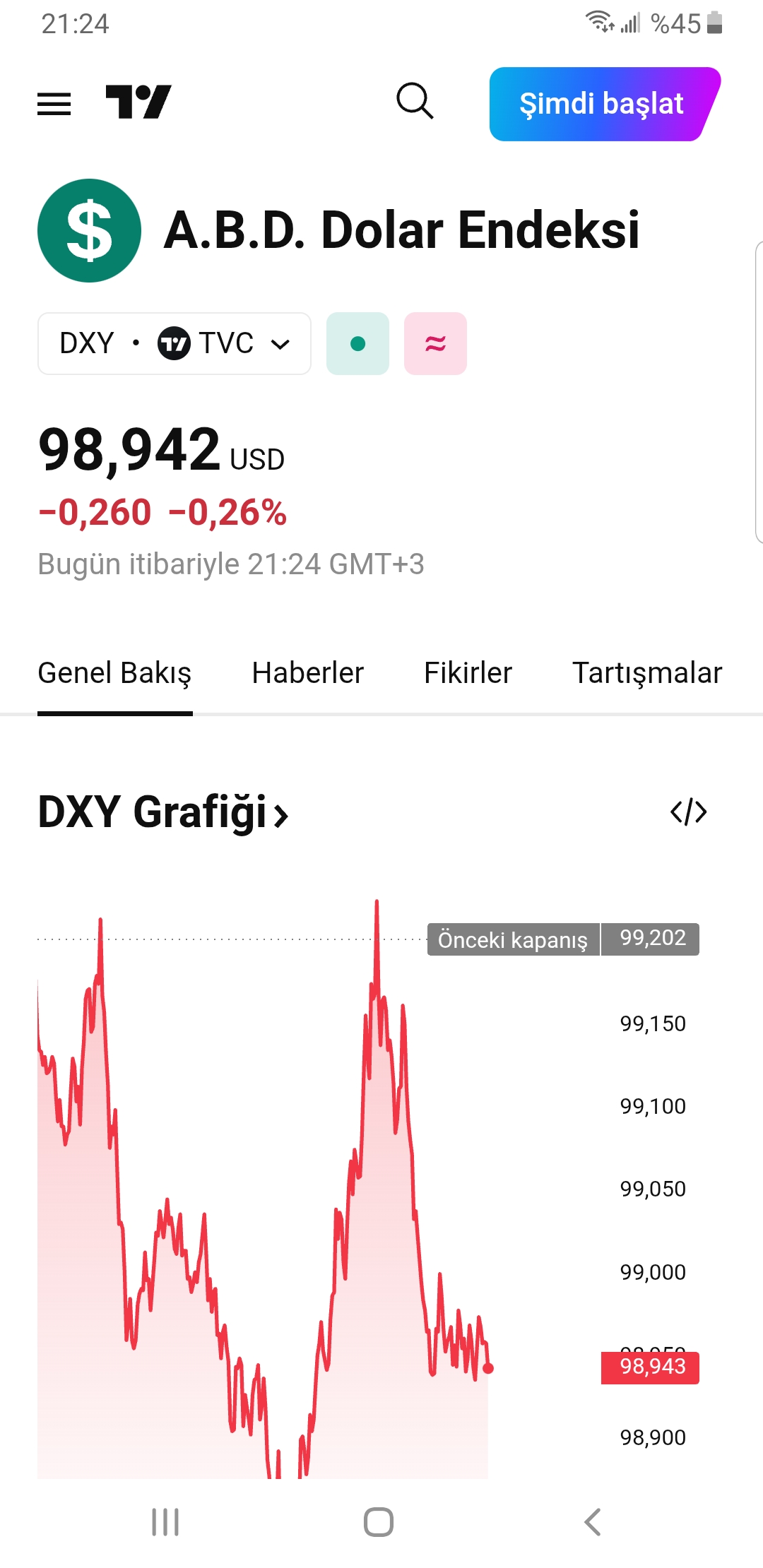Tap the pink approximate-data indicator
763x1568 pixels.
point(435,343)
